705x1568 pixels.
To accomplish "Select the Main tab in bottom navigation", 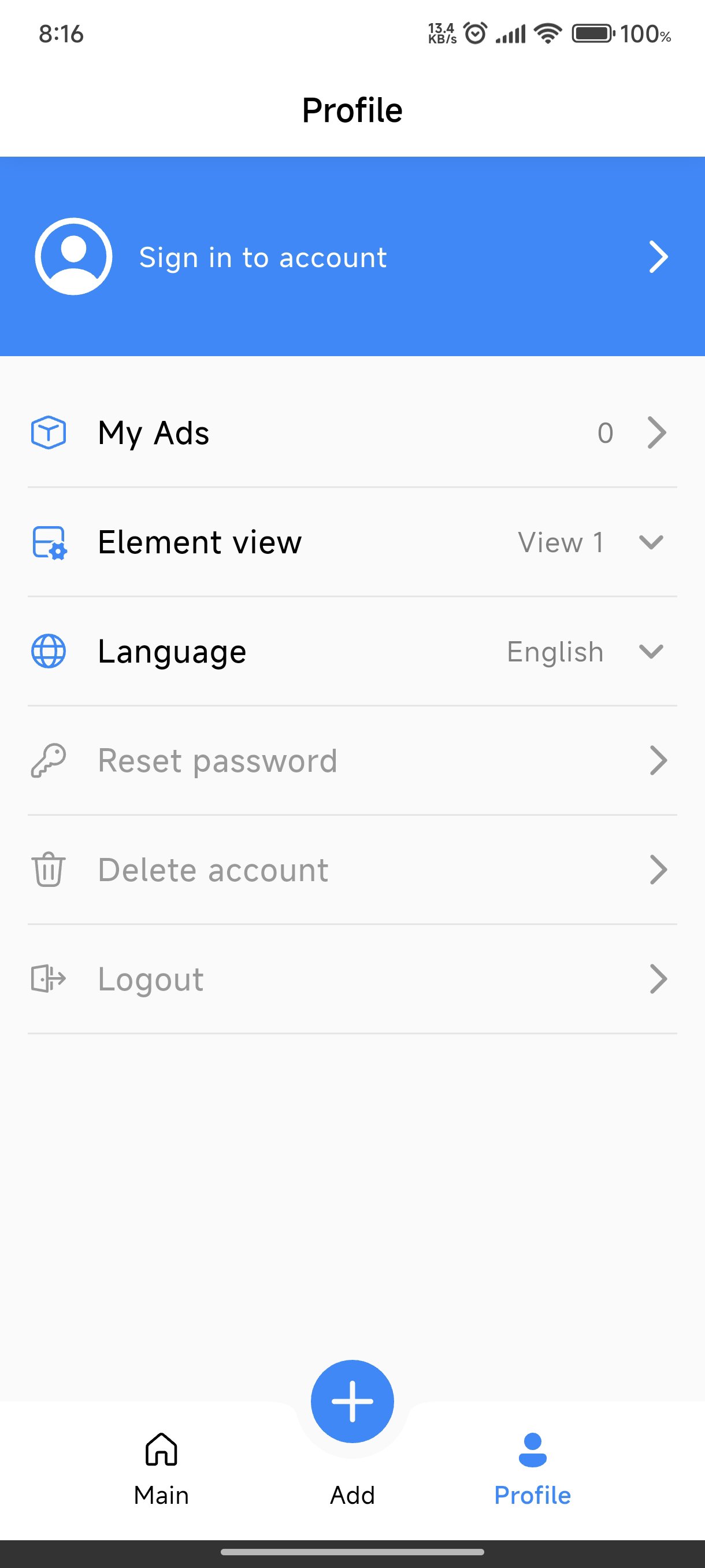I will point(161,1467).
